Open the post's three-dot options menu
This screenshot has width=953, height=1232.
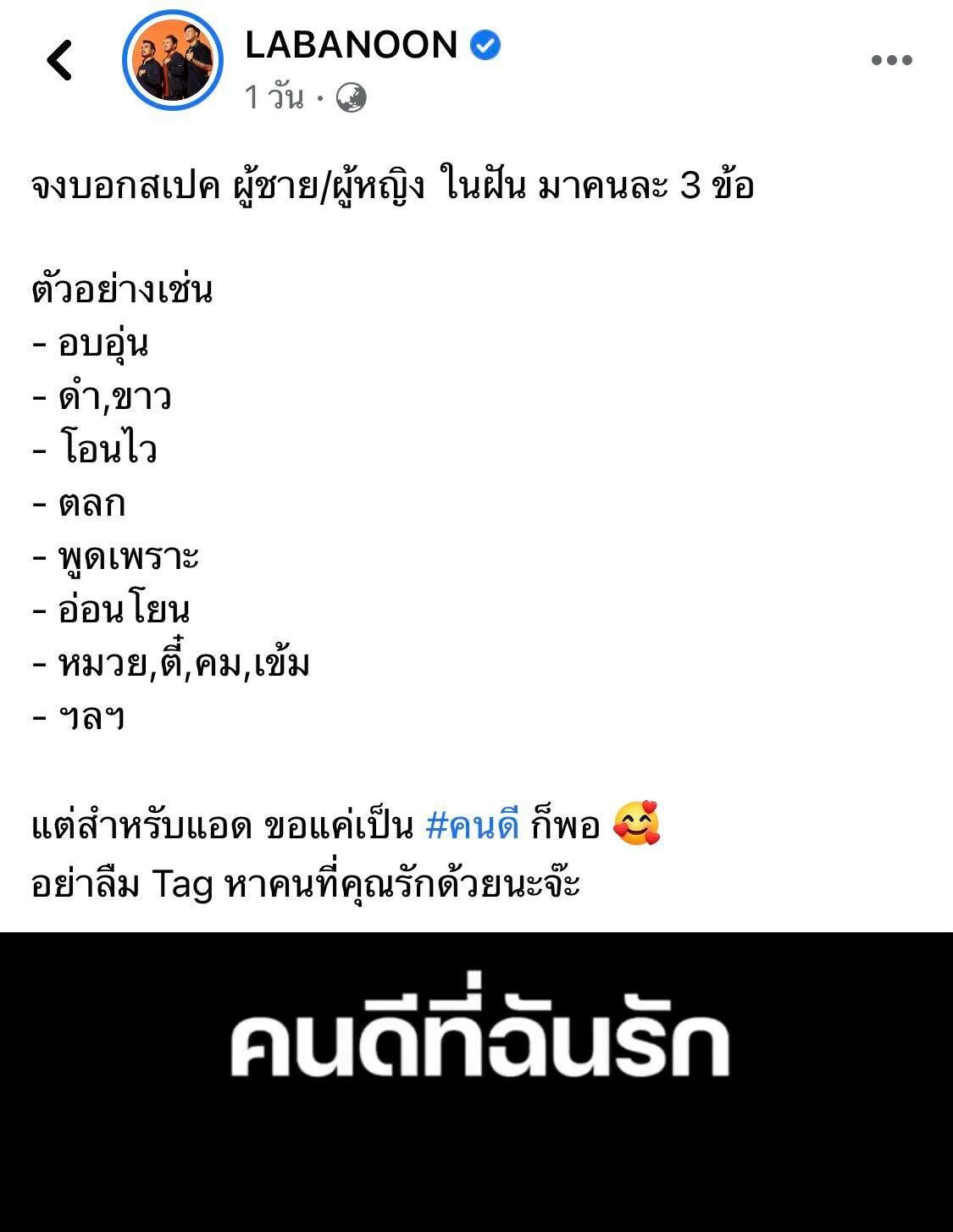click(x=891, y=60)
